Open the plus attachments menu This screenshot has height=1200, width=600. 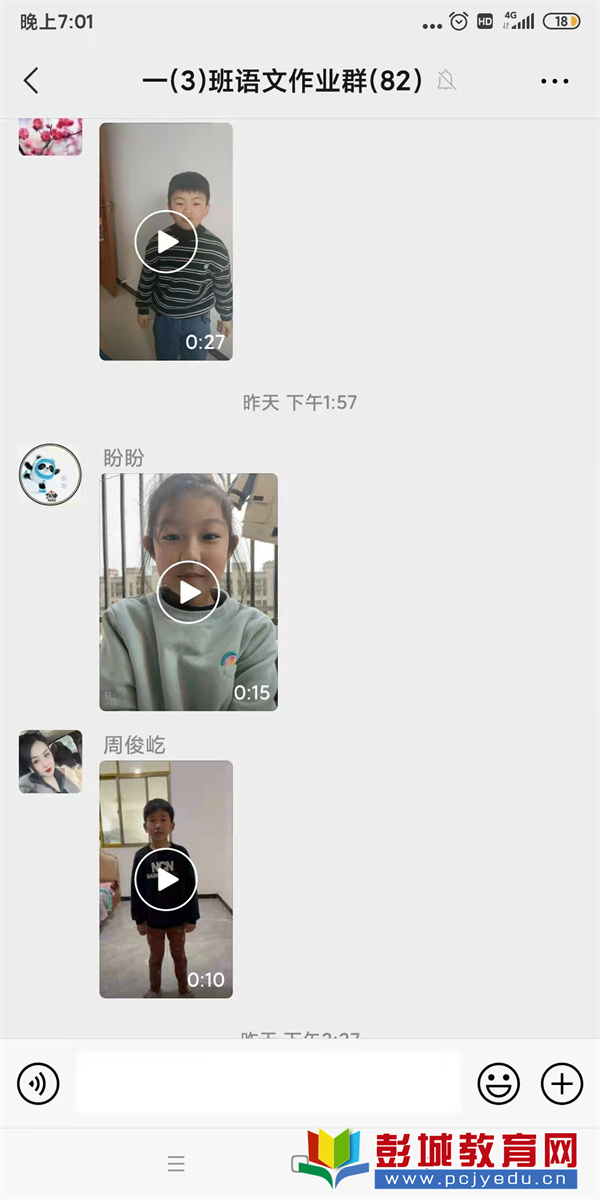tap(561, 1082)
